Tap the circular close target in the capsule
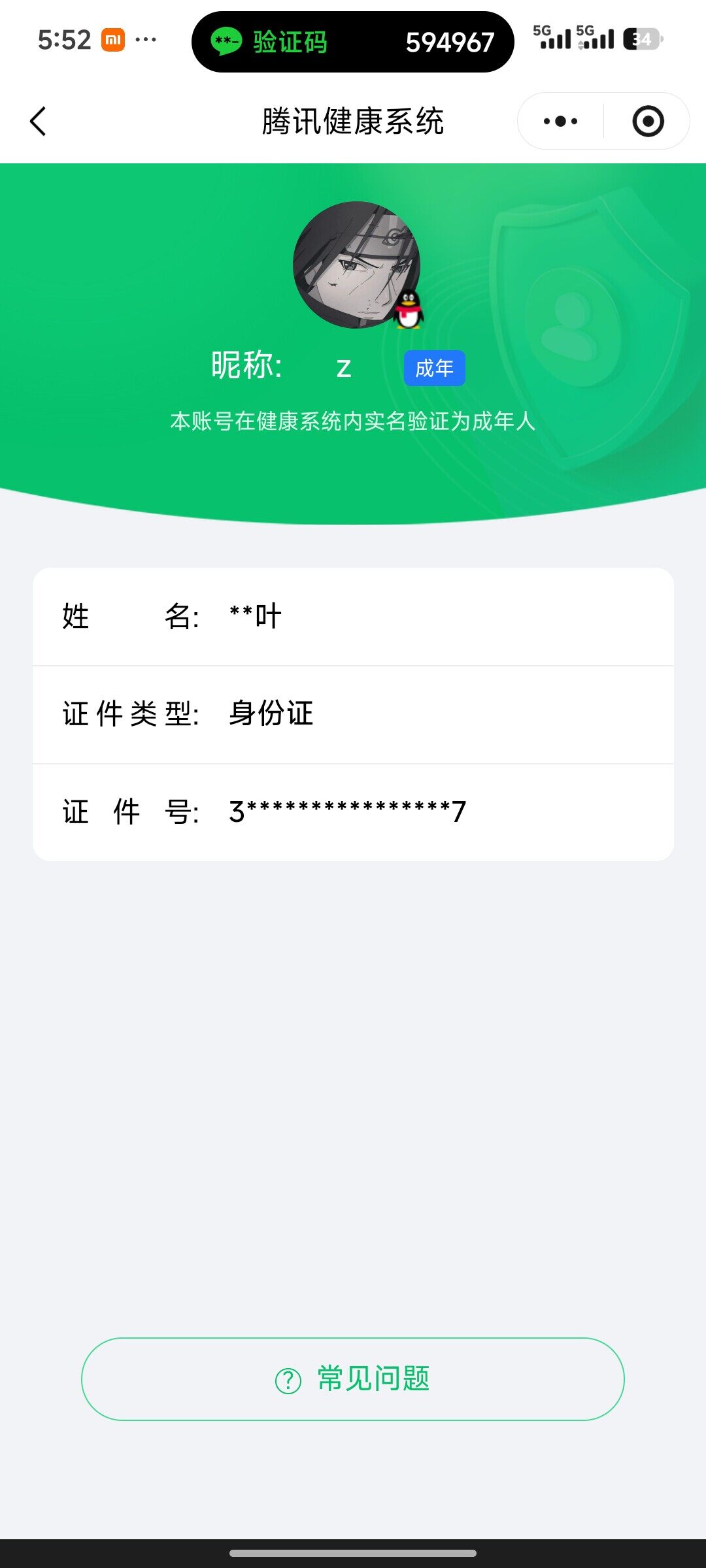This screenshot has height=1568, width=706. (647, 121)
